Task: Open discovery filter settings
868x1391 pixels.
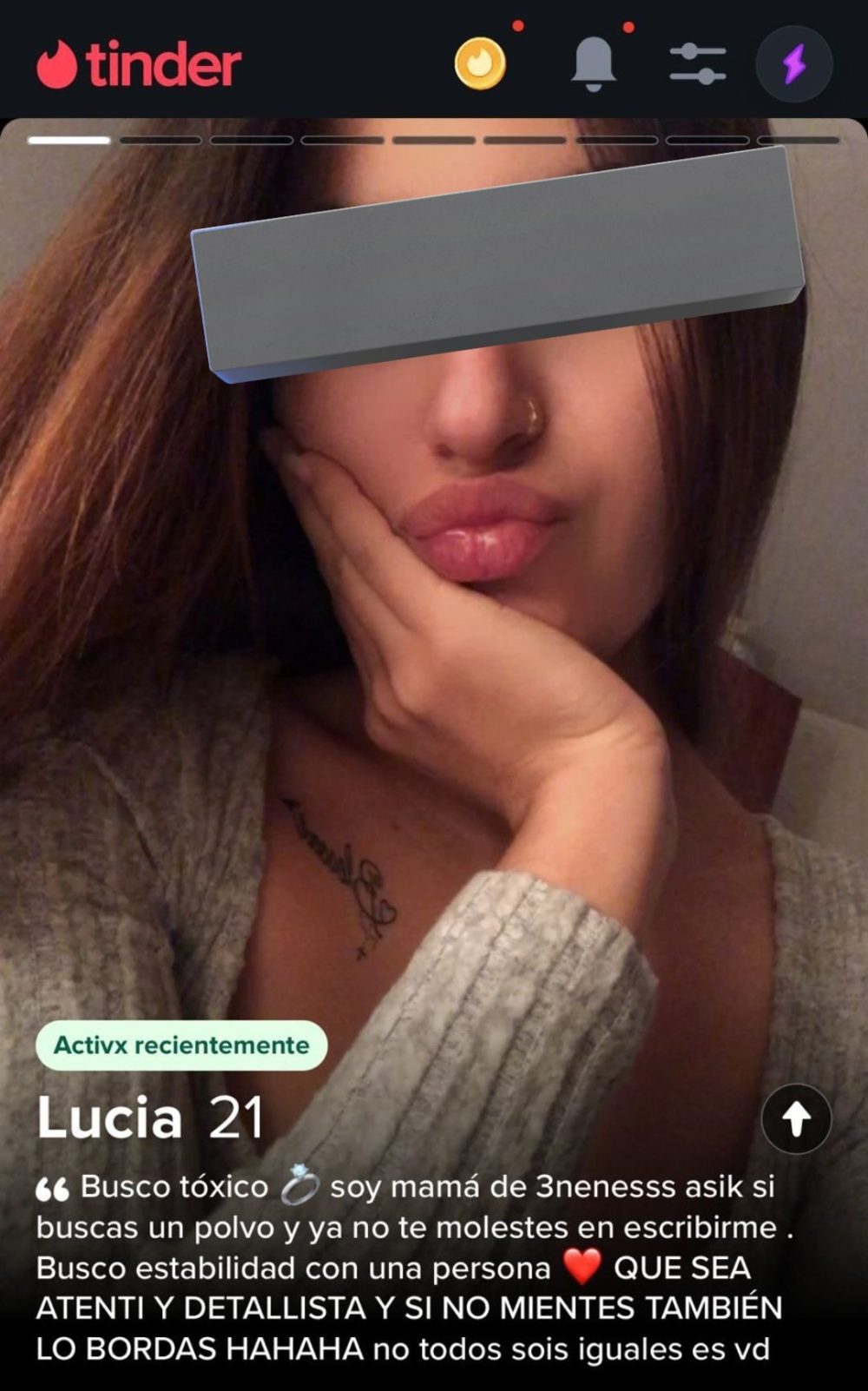Action: pyautogui.click(x=698, y=63)
